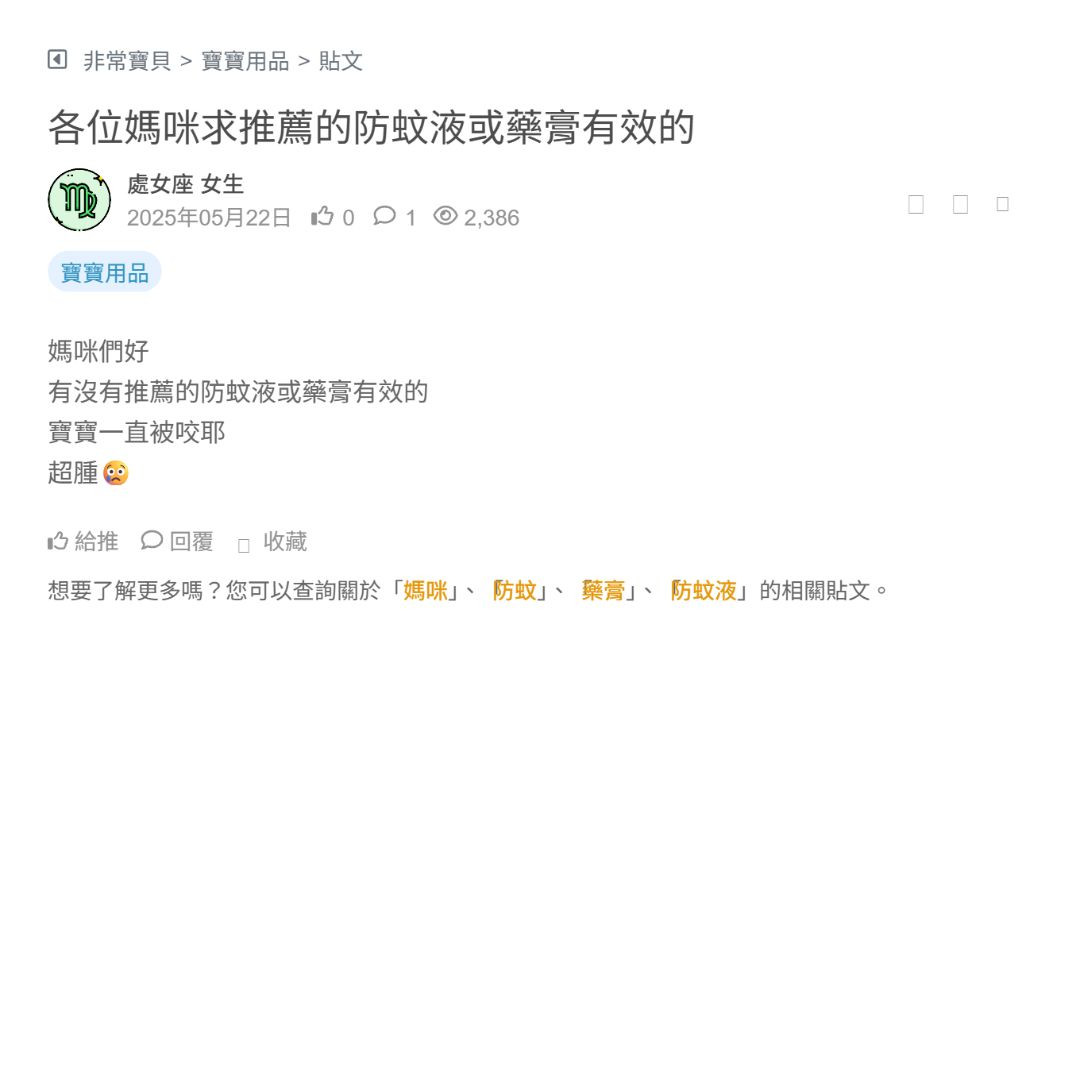Viewport: 1080px width, 1080px height.
Task: Browse related posts about 防蚊液
Action: tap(704, 591)
